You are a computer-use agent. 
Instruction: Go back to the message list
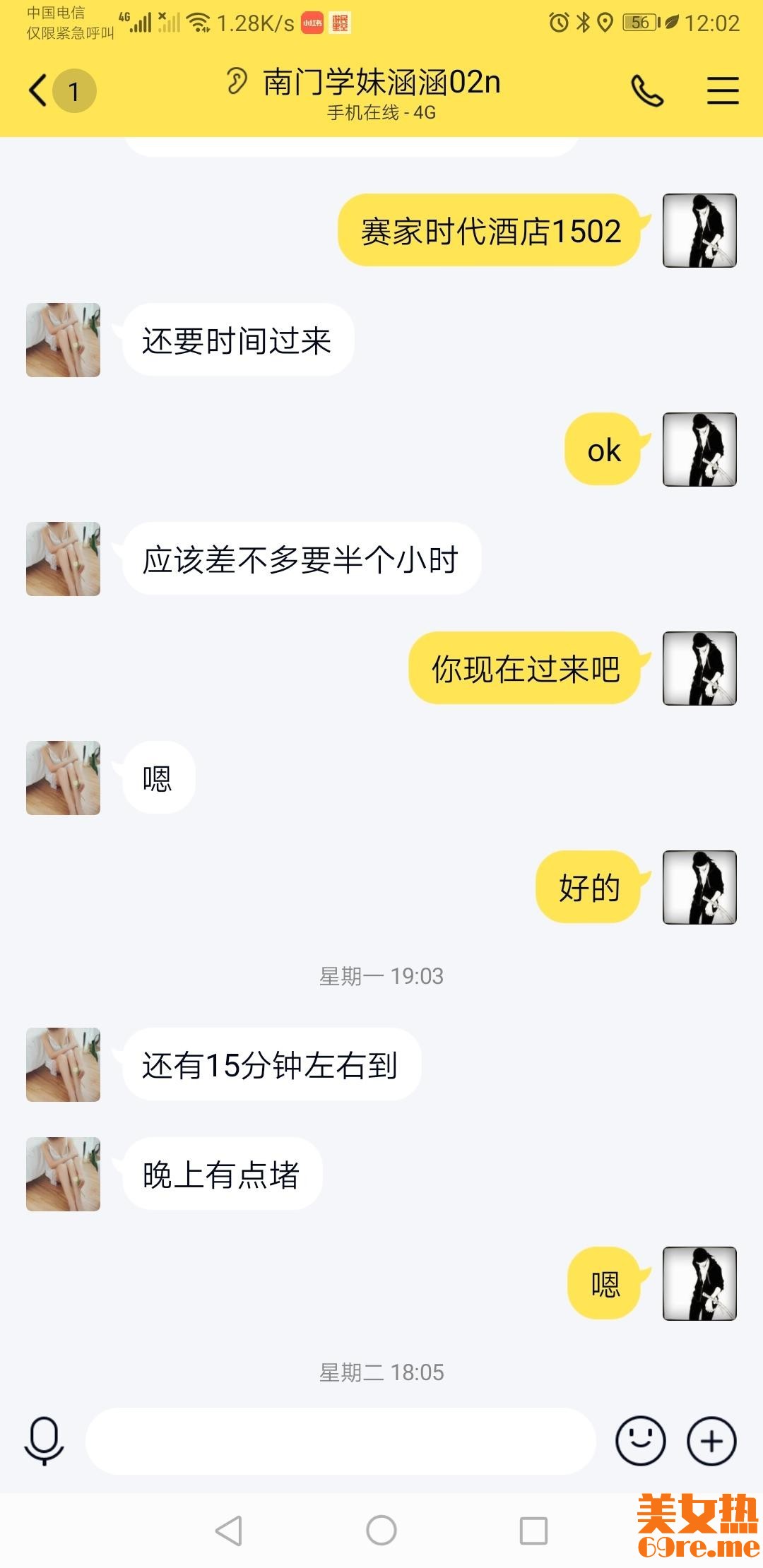click(x=40, y=90)
